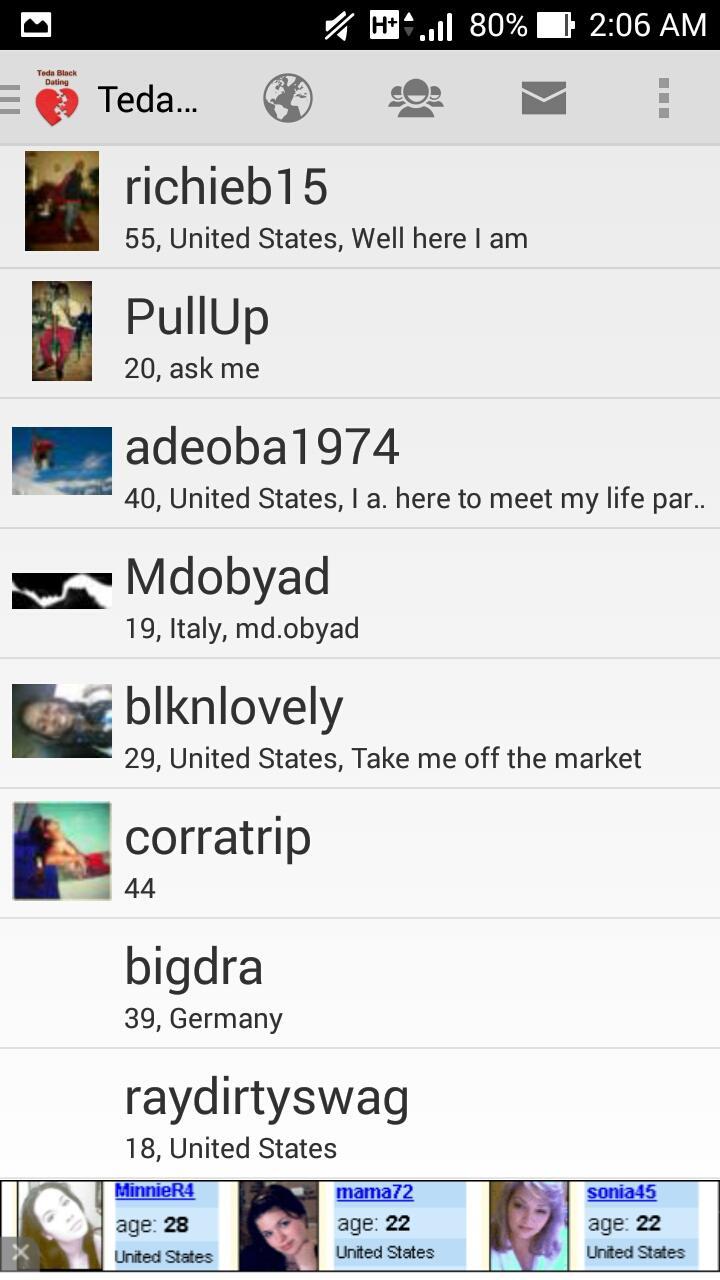Screen dimensions: 720x1280
Task: Open Mdobyad's profile from Italy
Action: (360, 590)
